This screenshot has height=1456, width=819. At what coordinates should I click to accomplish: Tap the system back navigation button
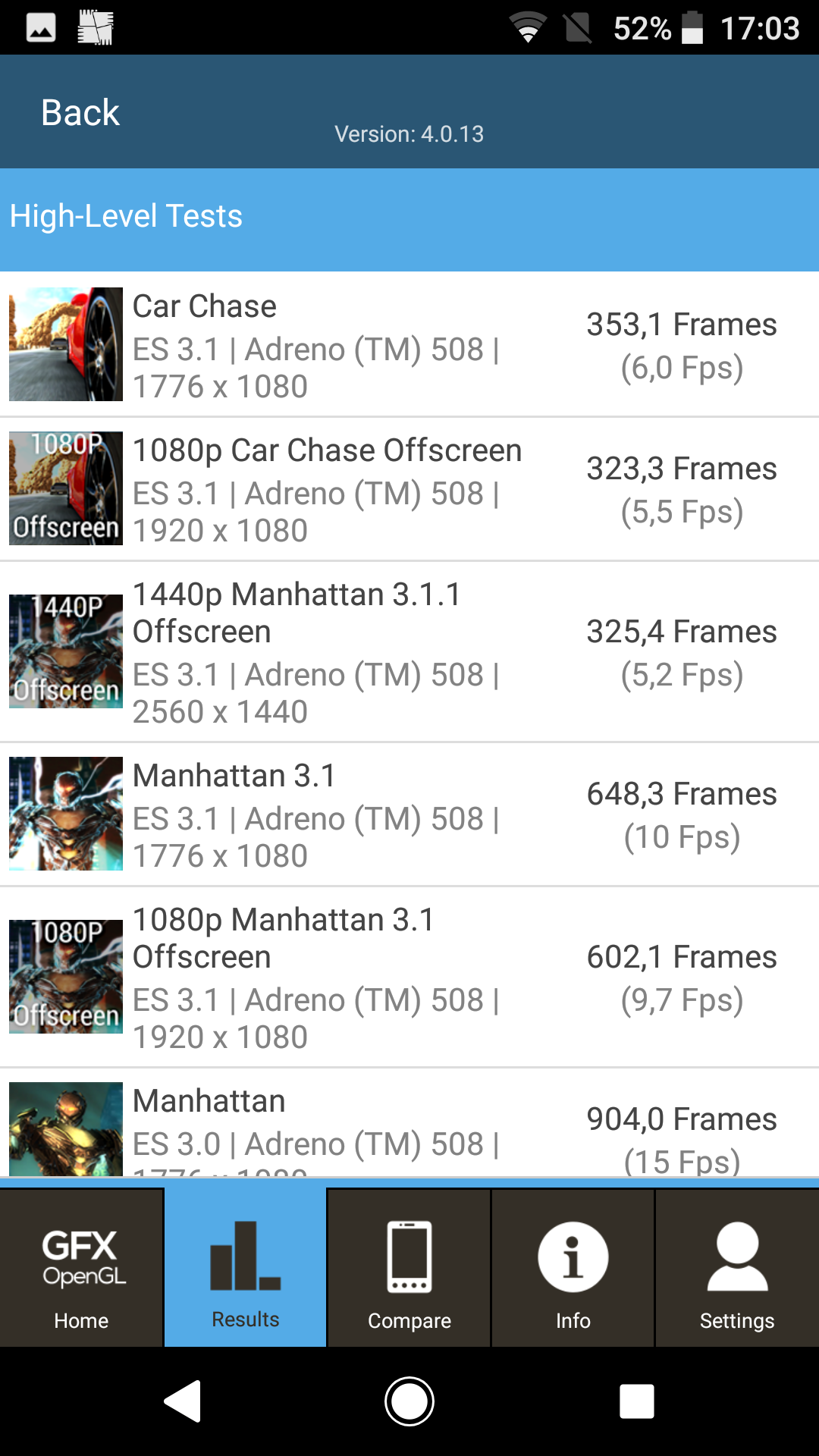(x=183, y=1401)
